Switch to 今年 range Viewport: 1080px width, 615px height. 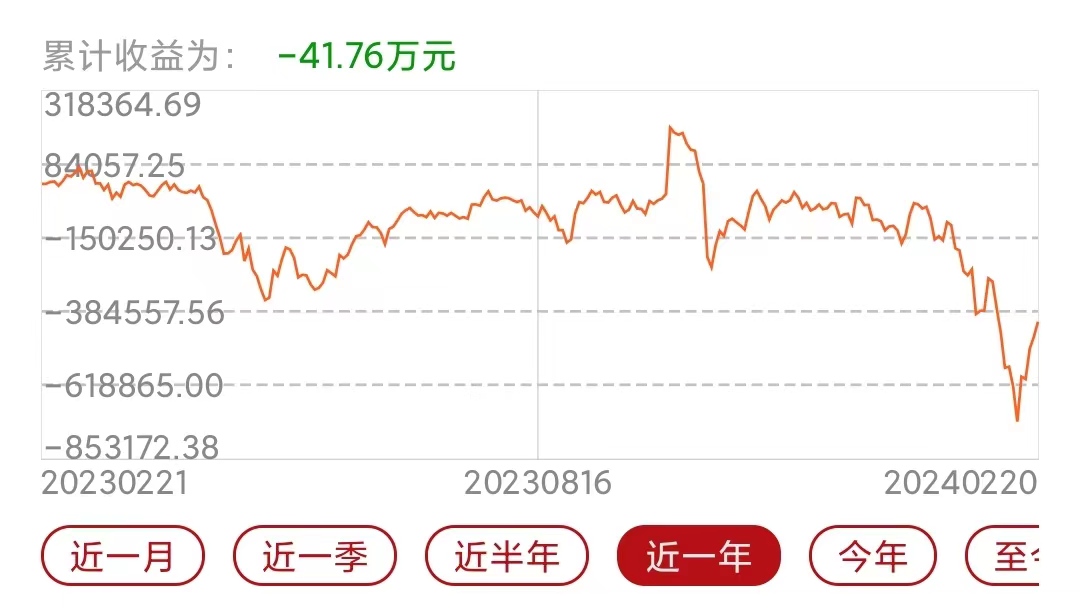tap(873, 556)
